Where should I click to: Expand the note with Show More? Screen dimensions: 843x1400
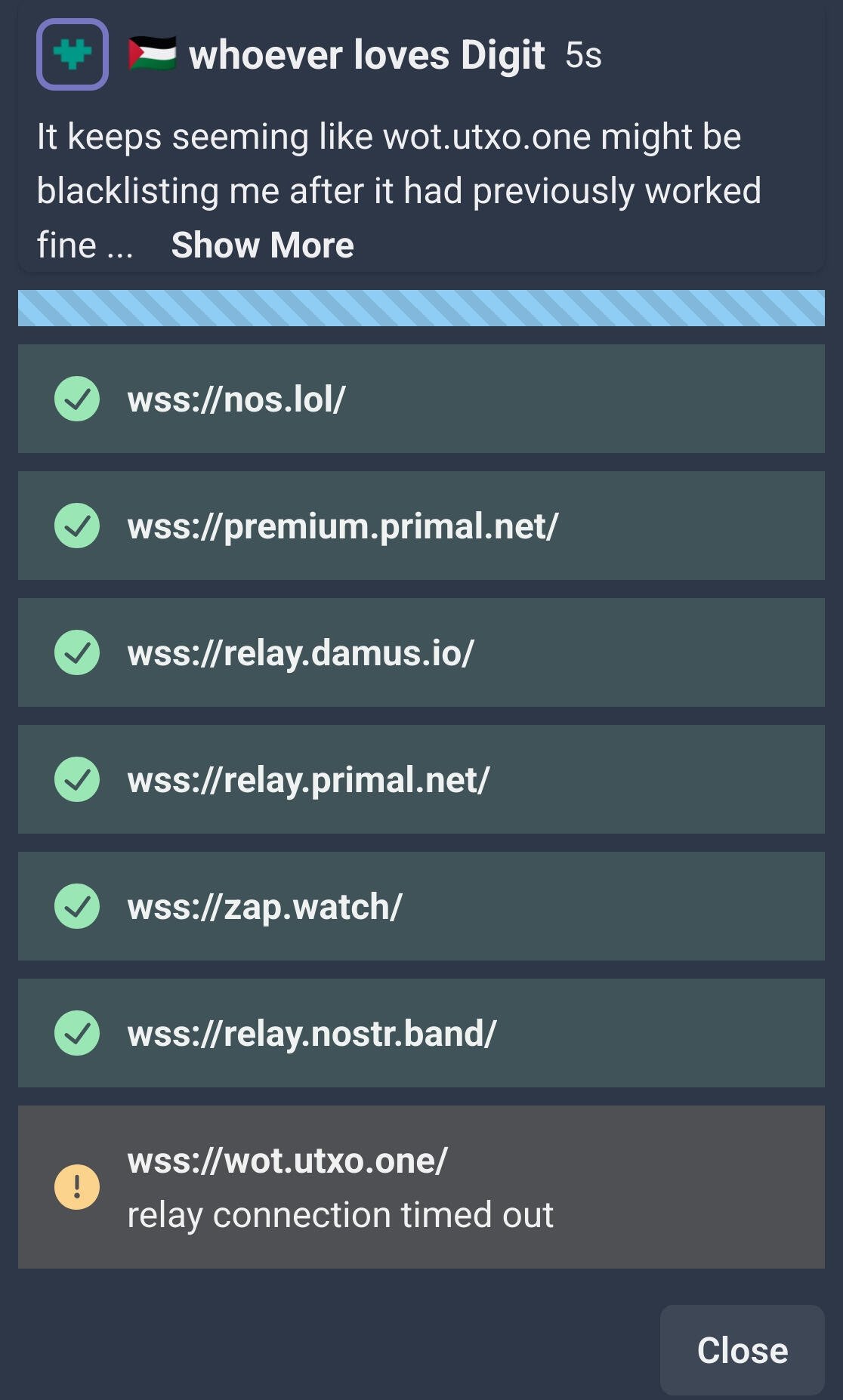pyautogui.click(x=262, y=245)
